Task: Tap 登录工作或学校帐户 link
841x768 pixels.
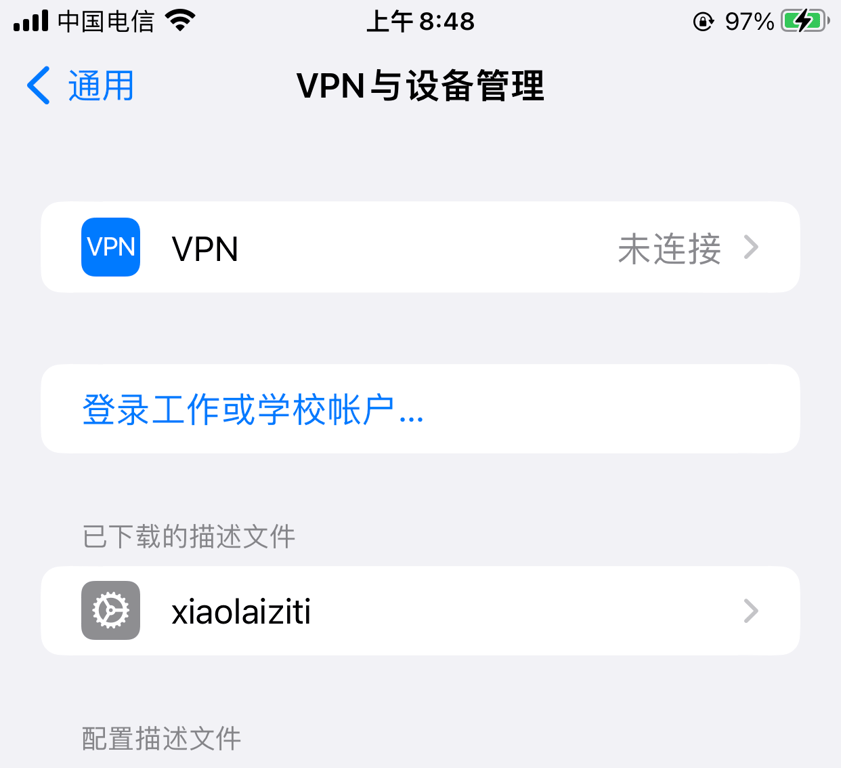Action: [253, 410]
